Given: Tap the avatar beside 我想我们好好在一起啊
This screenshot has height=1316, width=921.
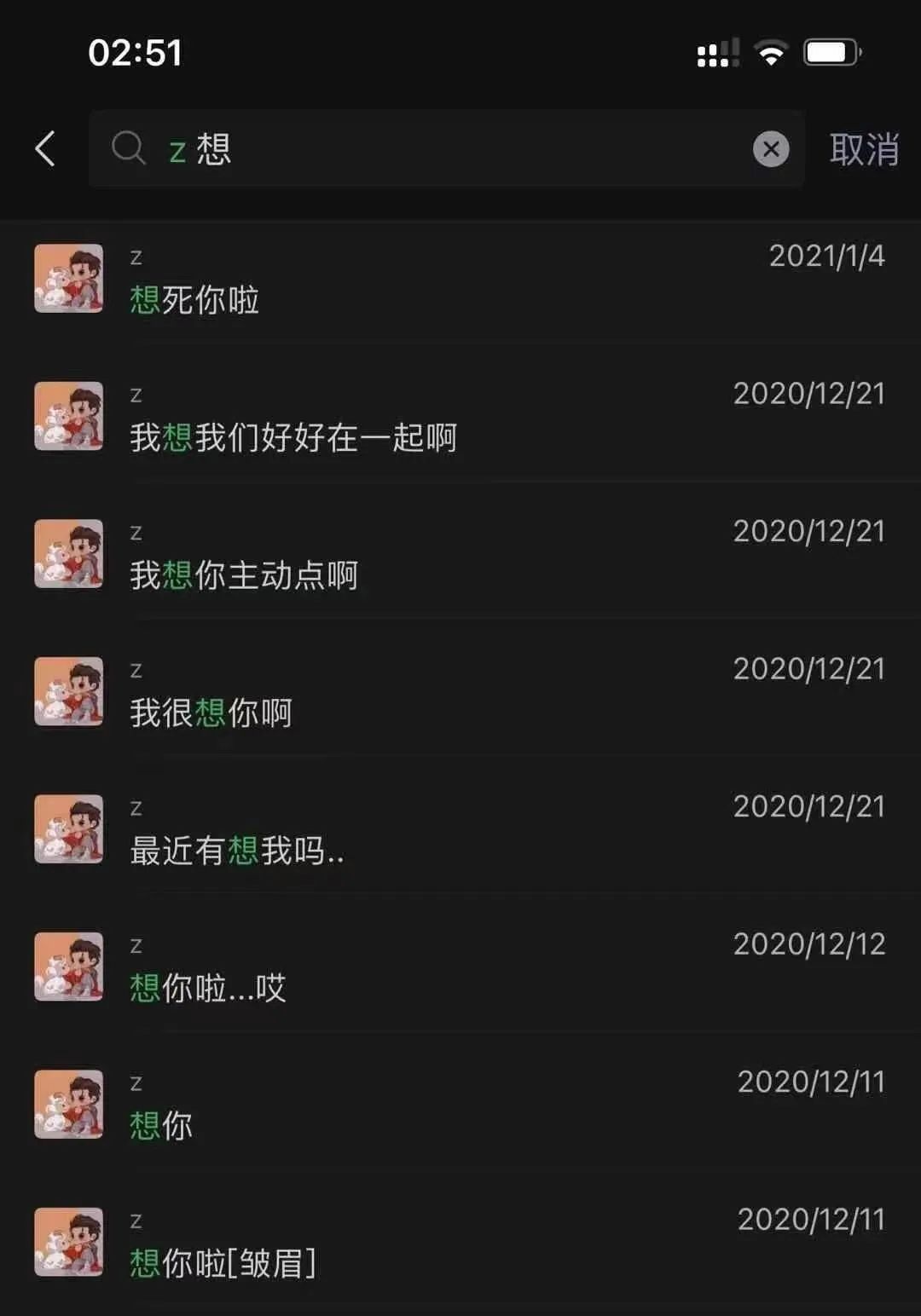Looking at the screenshot, I should click(x=68, y=416).
